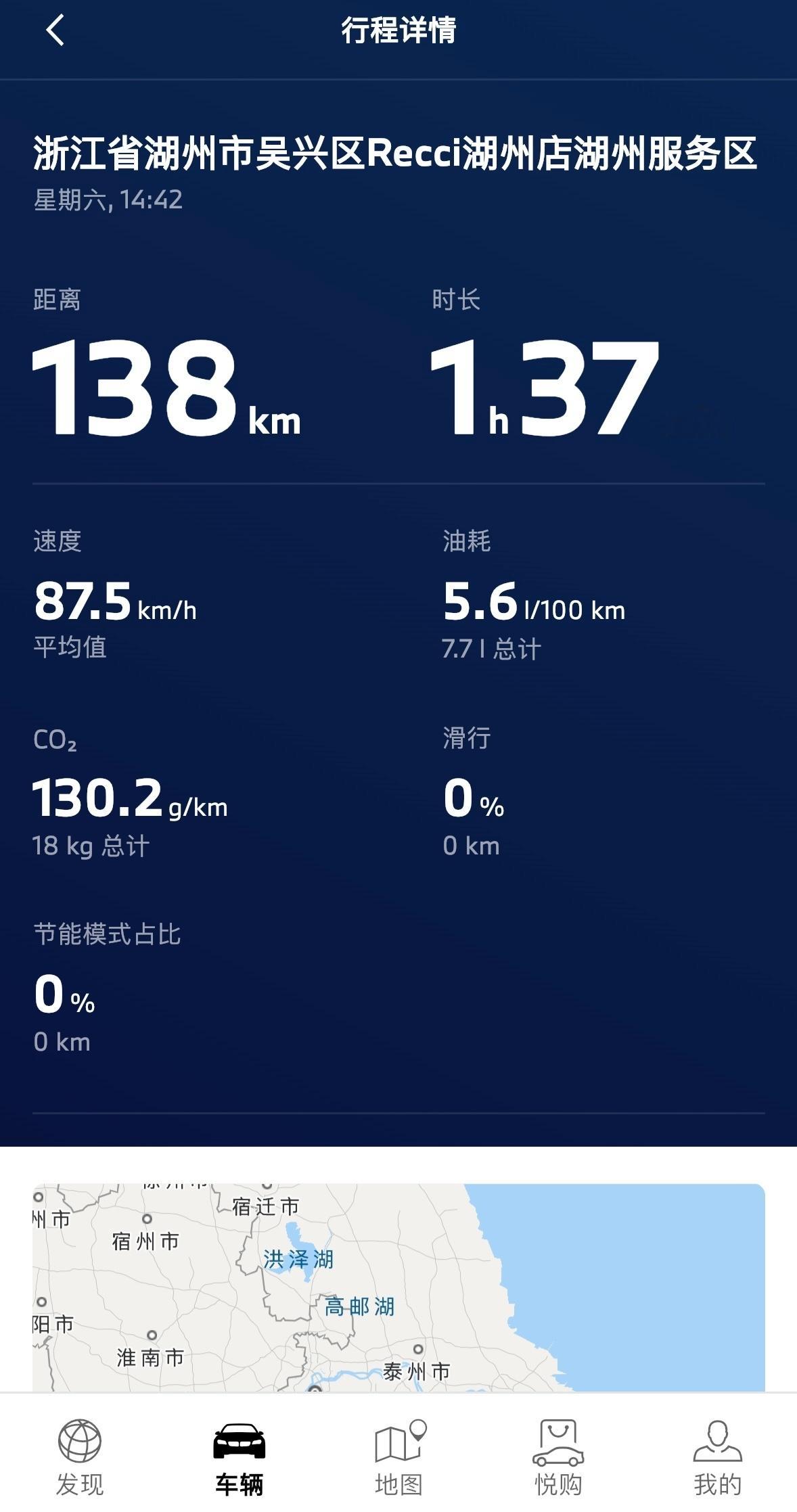
Task: Go back from trip details
Action: coord(55,31)
